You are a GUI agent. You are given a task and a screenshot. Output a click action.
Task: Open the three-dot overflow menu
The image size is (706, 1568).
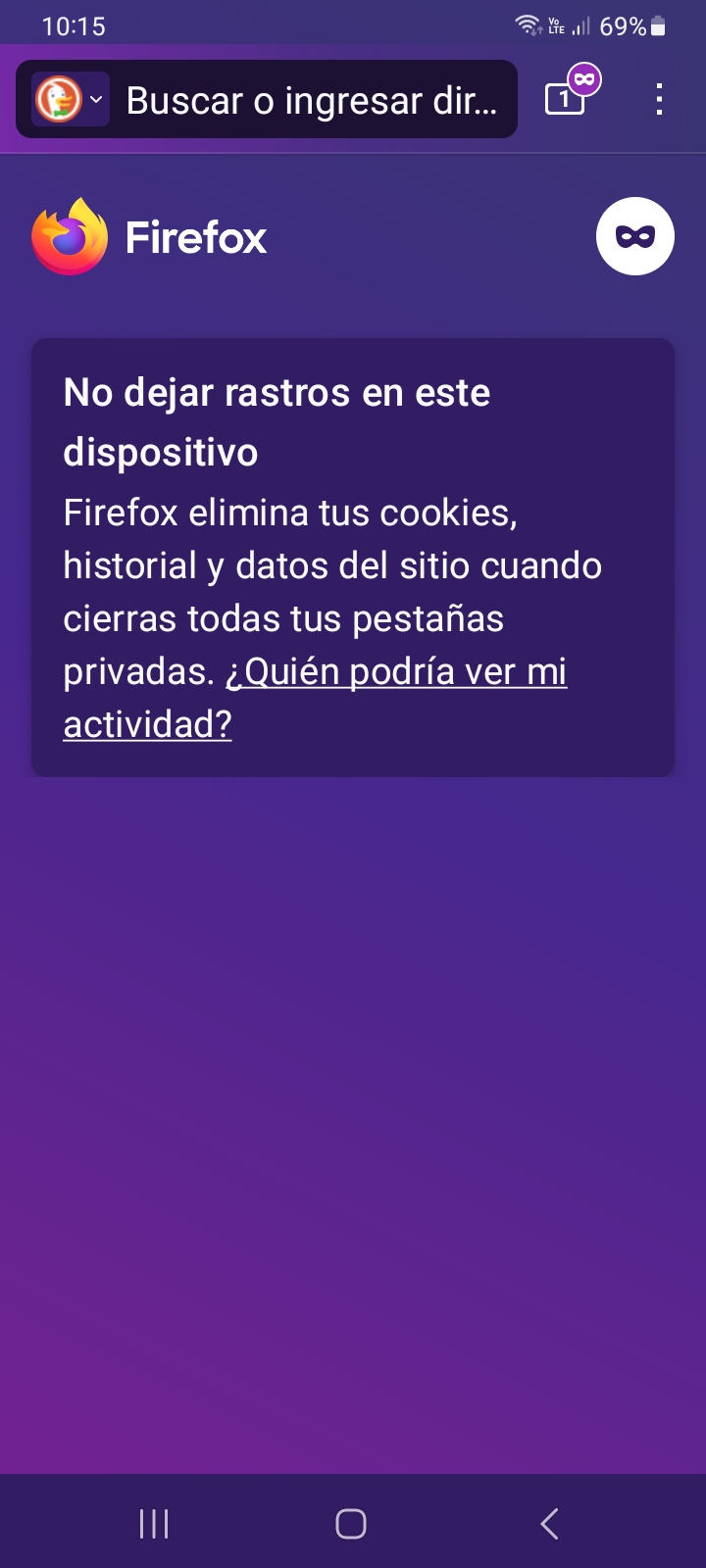659,99
